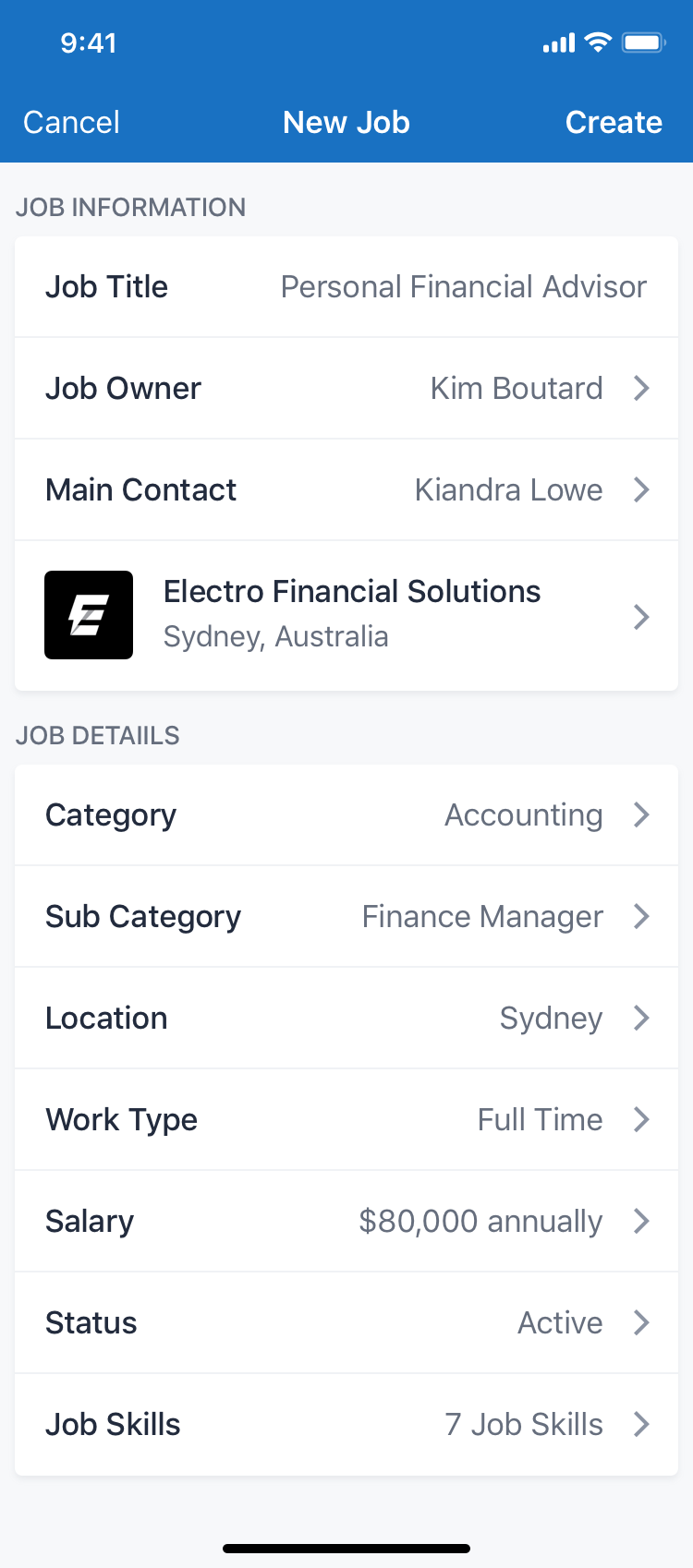Edit the Salary amount row
The width and height of the screenshot is (693, 1568).
346,1222
